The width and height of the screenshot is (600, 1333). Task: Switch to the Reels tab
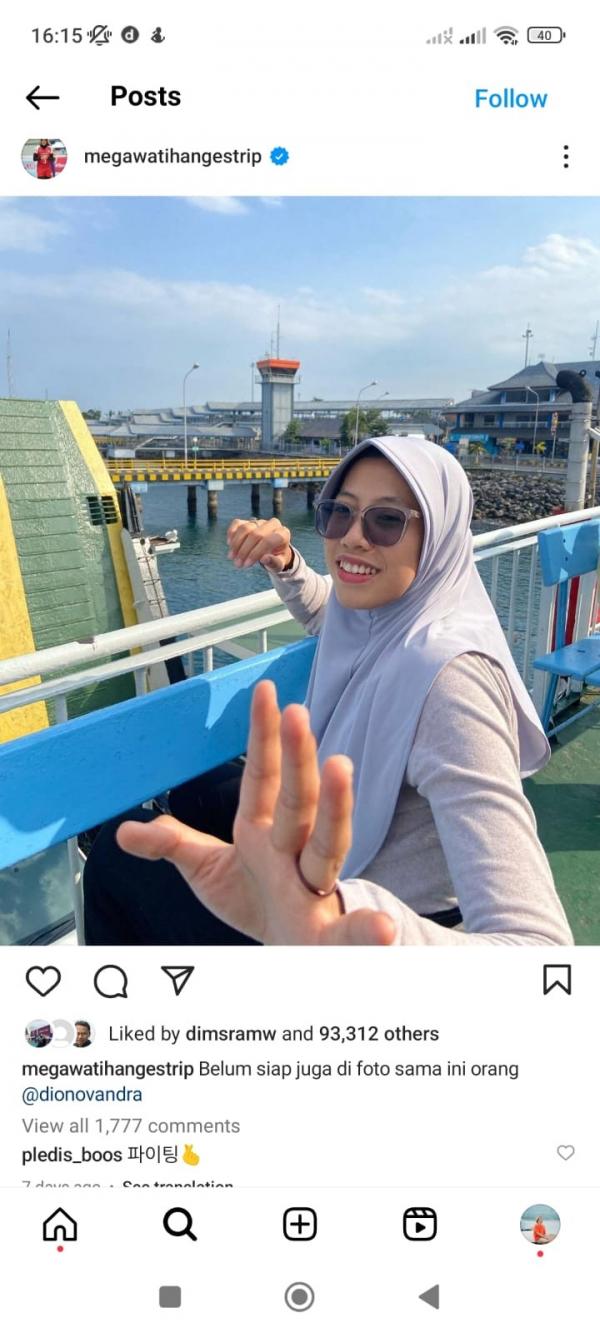(420, 1224)
